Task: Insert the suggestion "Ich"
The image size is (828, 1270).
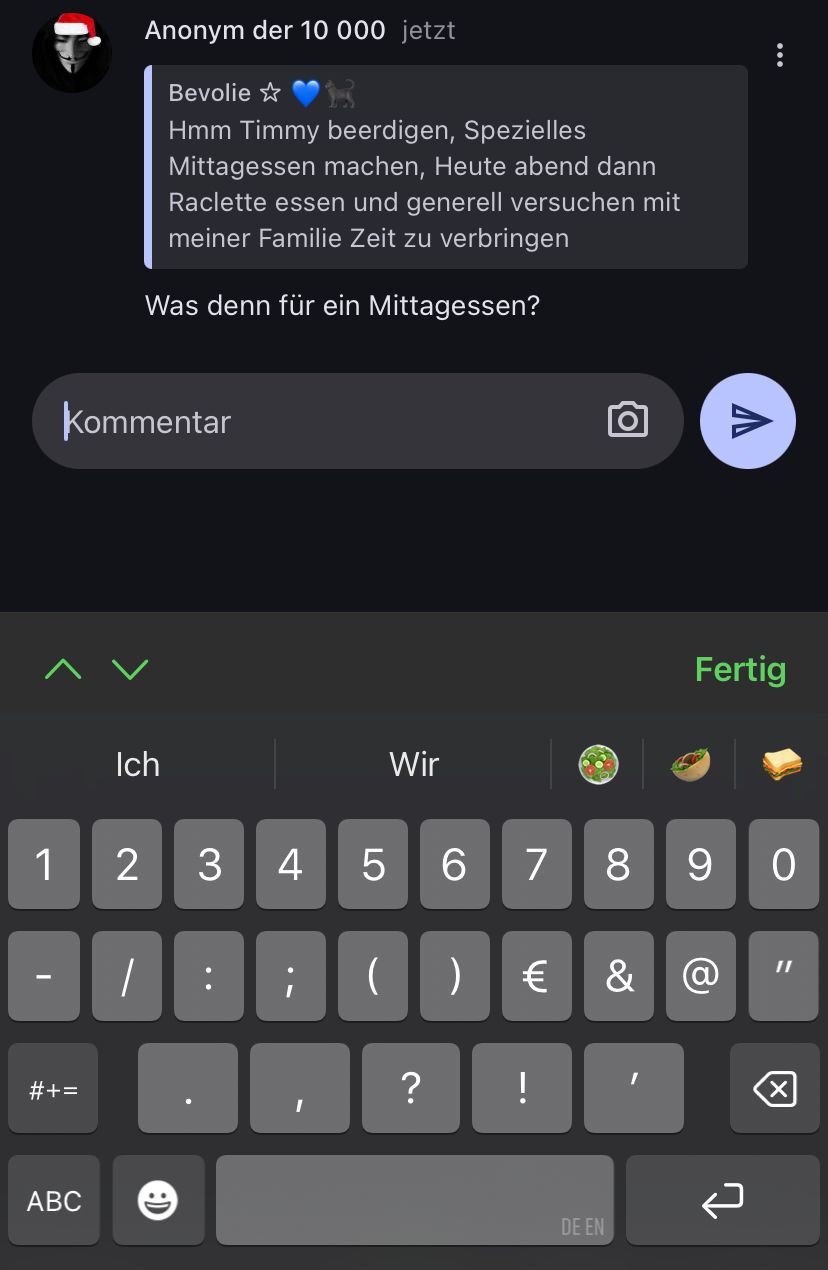Action: pos(138,765)
